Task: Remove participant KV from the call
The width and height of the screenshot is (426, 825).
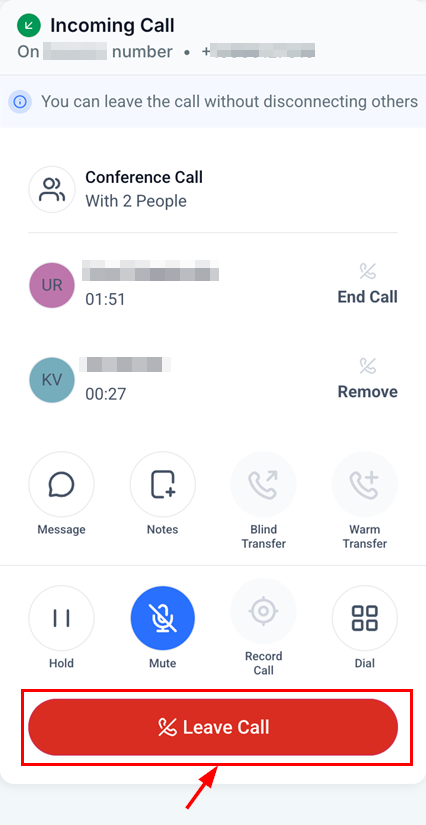Action: 367,379
